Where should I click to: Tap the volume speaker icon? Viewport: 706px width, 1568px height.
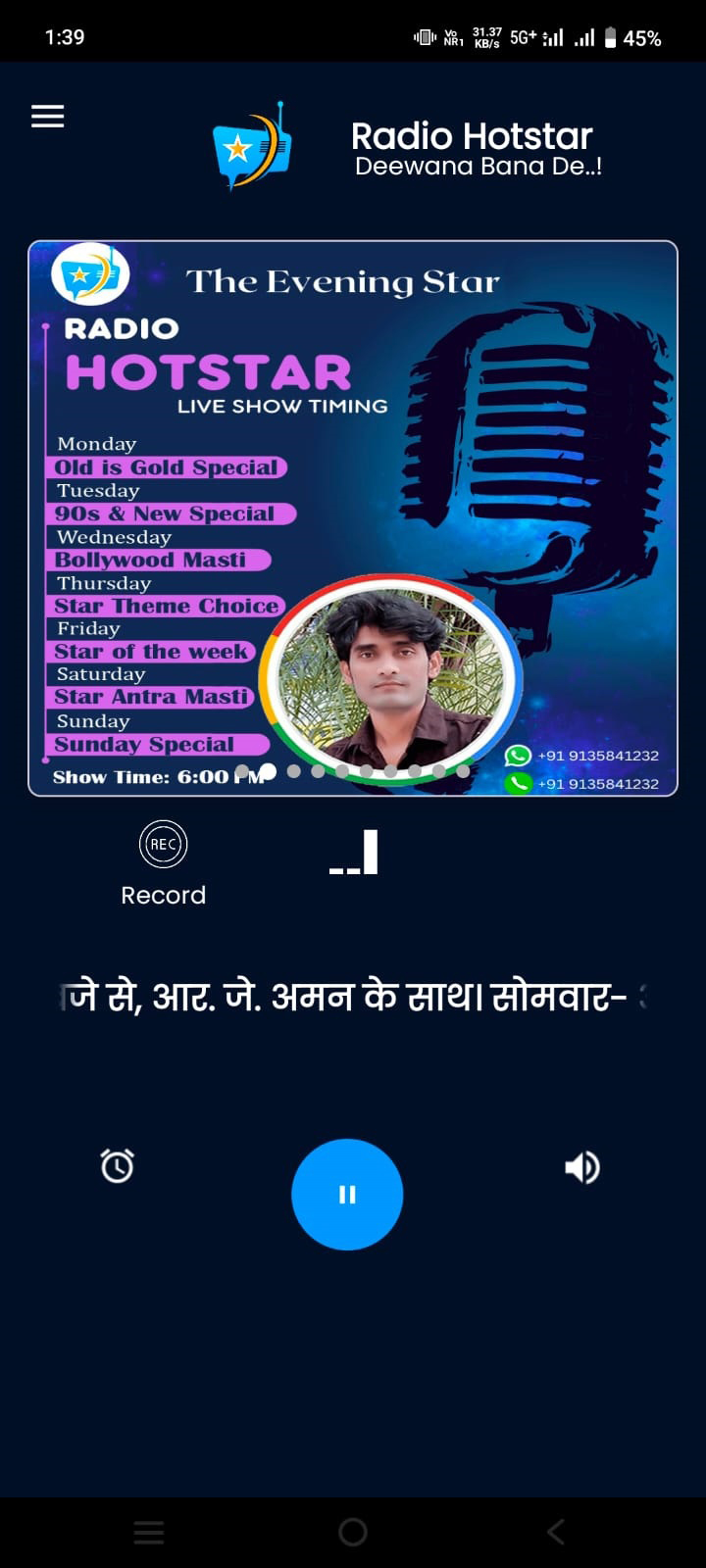581,1166
